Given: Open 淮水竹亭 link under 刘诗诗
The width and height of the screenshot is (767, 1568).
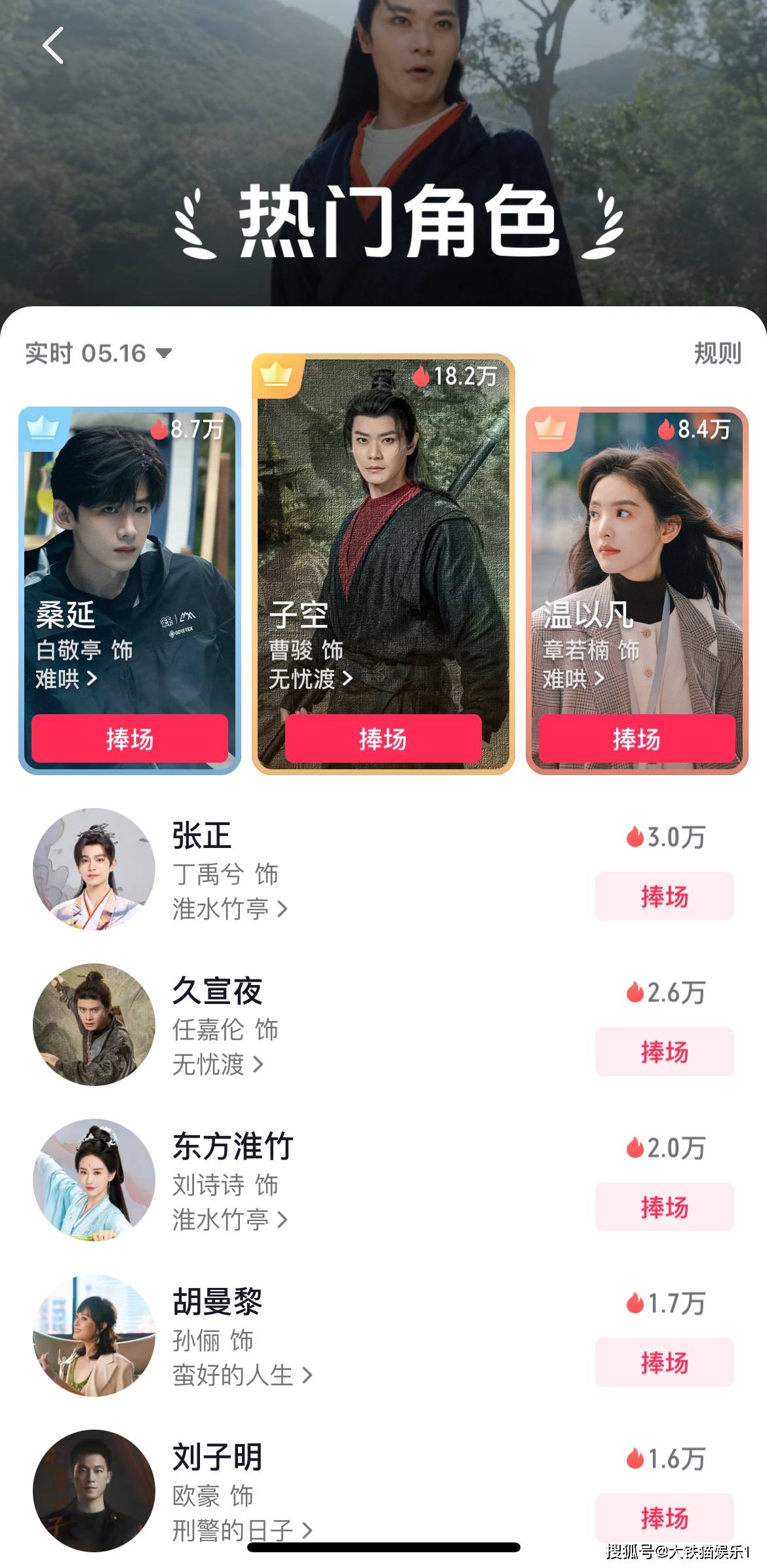Looking at the screenshot, I should pos(229,1220).
